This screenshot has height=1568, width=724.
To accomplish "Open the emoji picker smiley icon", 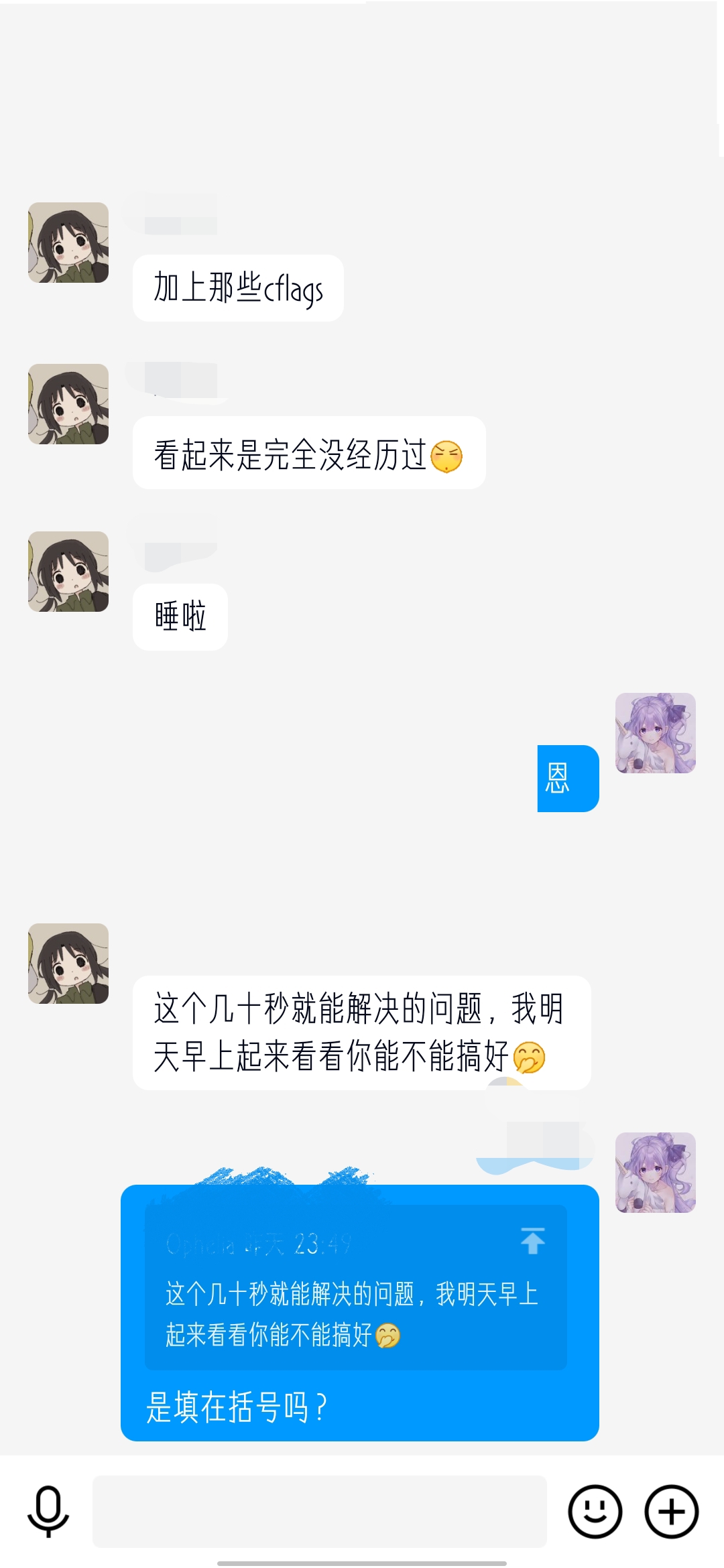I will (x=595, y=1511).
